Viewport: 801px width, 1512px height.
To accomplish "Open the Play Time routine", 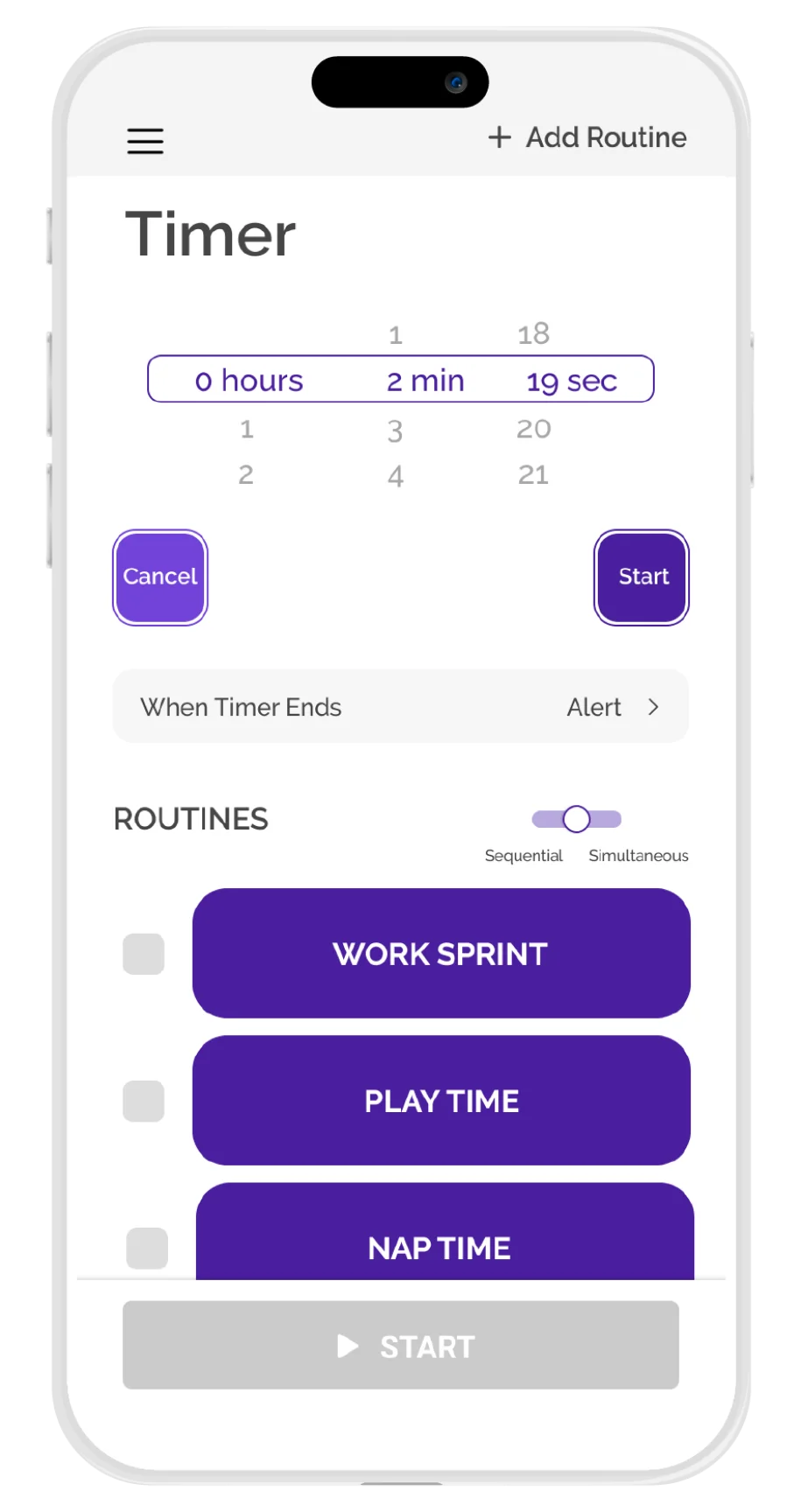I will click(441, 1101).
